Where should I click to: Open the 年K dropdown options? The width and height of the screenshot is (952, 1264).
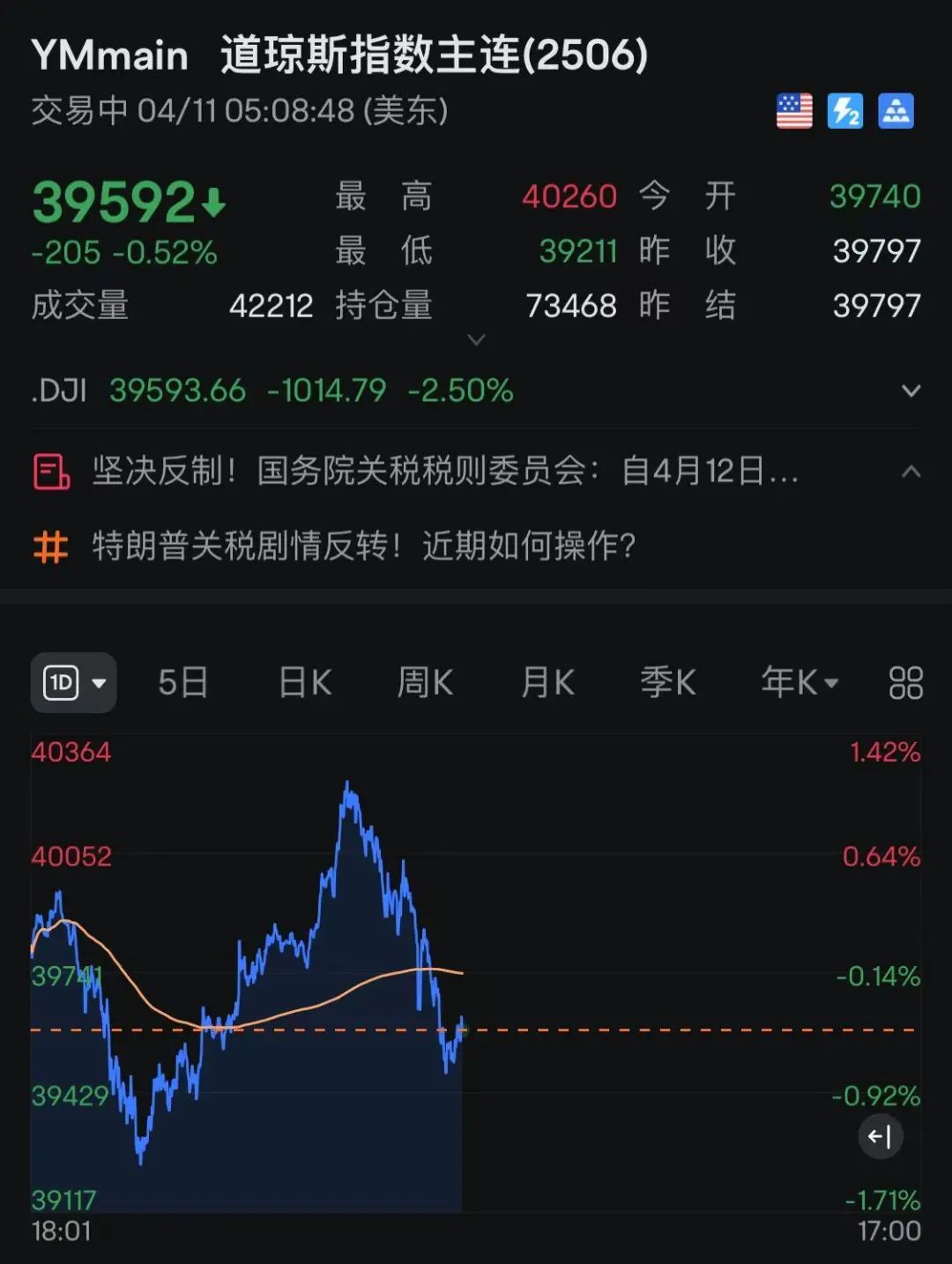click(x=799, y=683)
